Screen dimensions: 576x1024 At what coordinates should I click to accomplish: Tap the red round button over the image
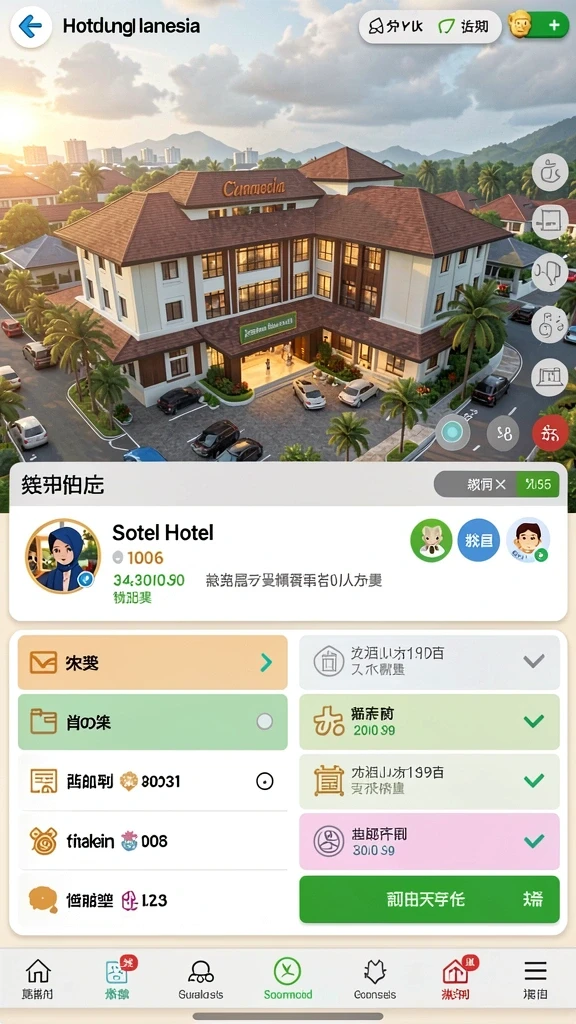(x=550, y=432)
